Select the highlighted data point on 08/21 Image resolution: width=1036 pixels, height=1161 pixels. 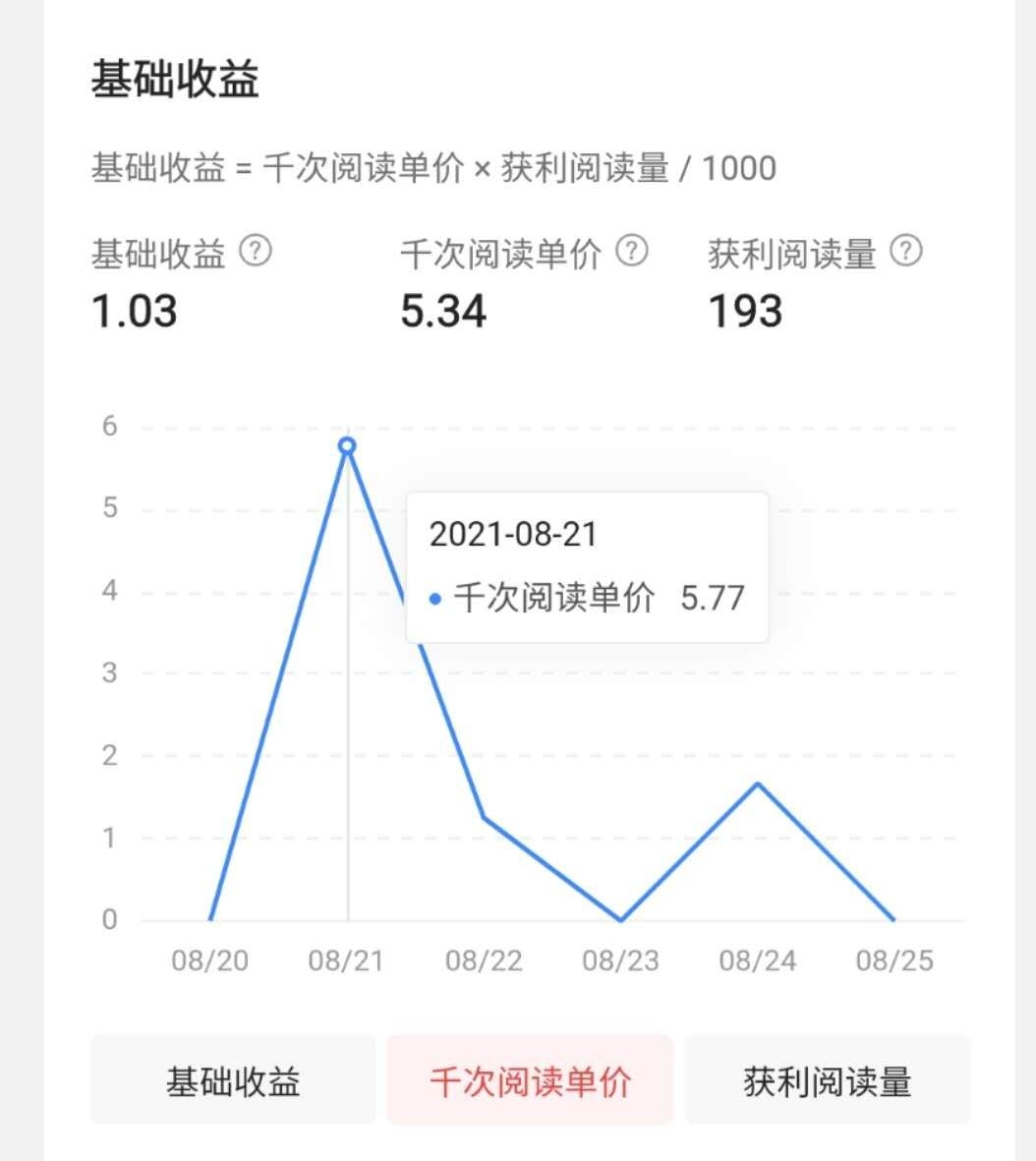[x=347, y=444]
